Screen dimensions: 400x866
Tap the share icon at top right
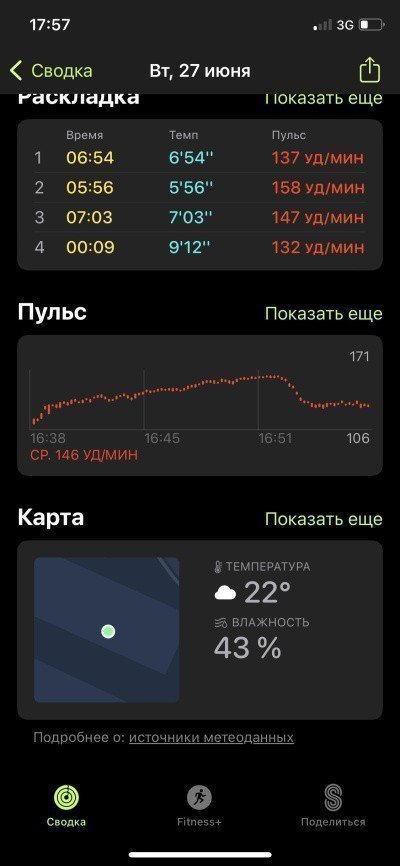click(370, 70)
